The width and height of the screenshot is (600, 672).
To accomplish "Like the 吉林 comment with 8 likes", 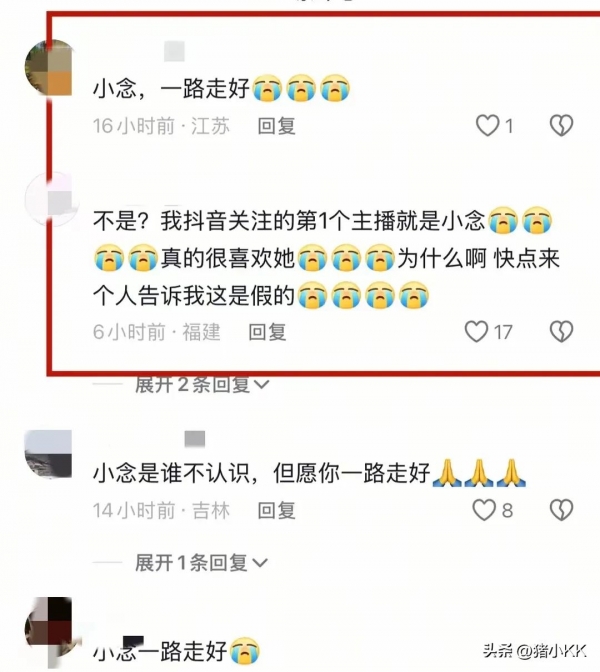I will coord(484,510).
